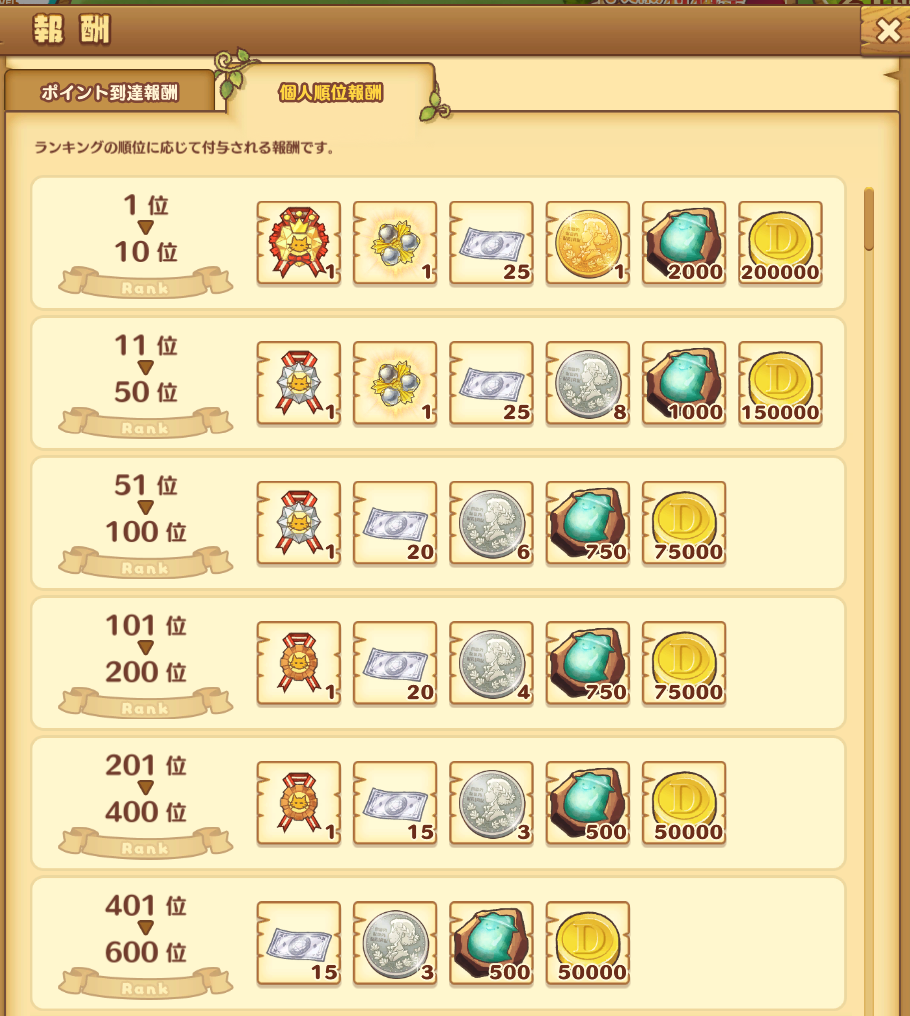Inspect the 2000 gem reward item
This screenshot has height=1016, width=910.
683,243
